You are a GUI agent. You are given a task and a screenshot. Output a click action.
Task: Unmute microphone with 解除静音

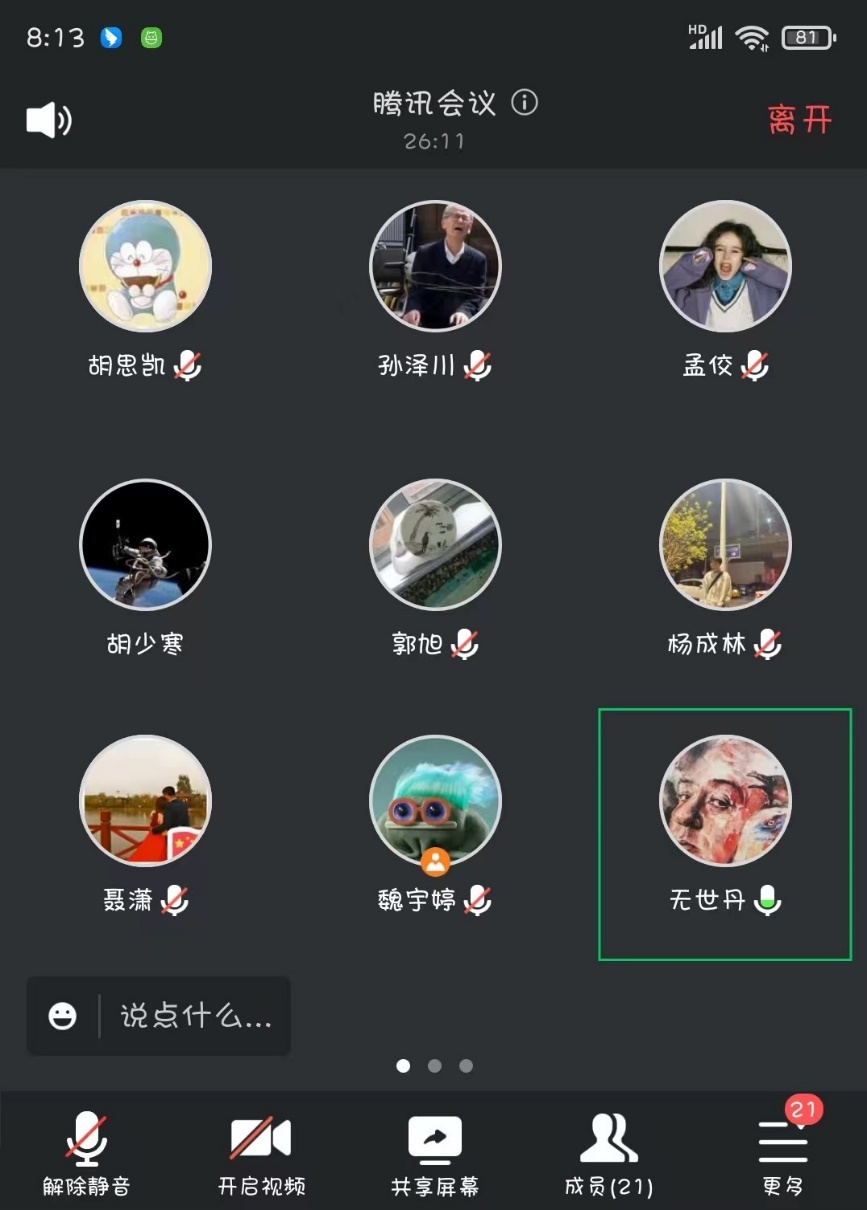click(86, 1153)
